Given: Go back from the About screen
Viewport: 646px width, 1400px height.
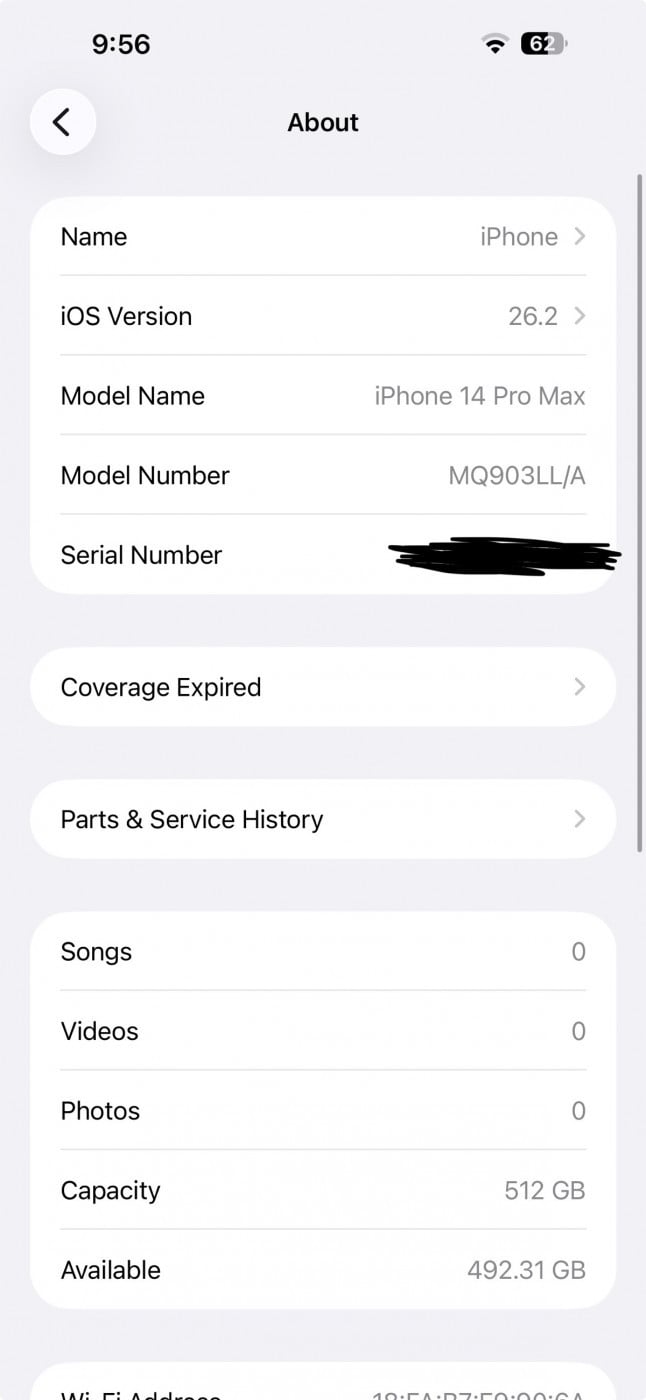Looking at the screenshot, I should click(62, 122).
